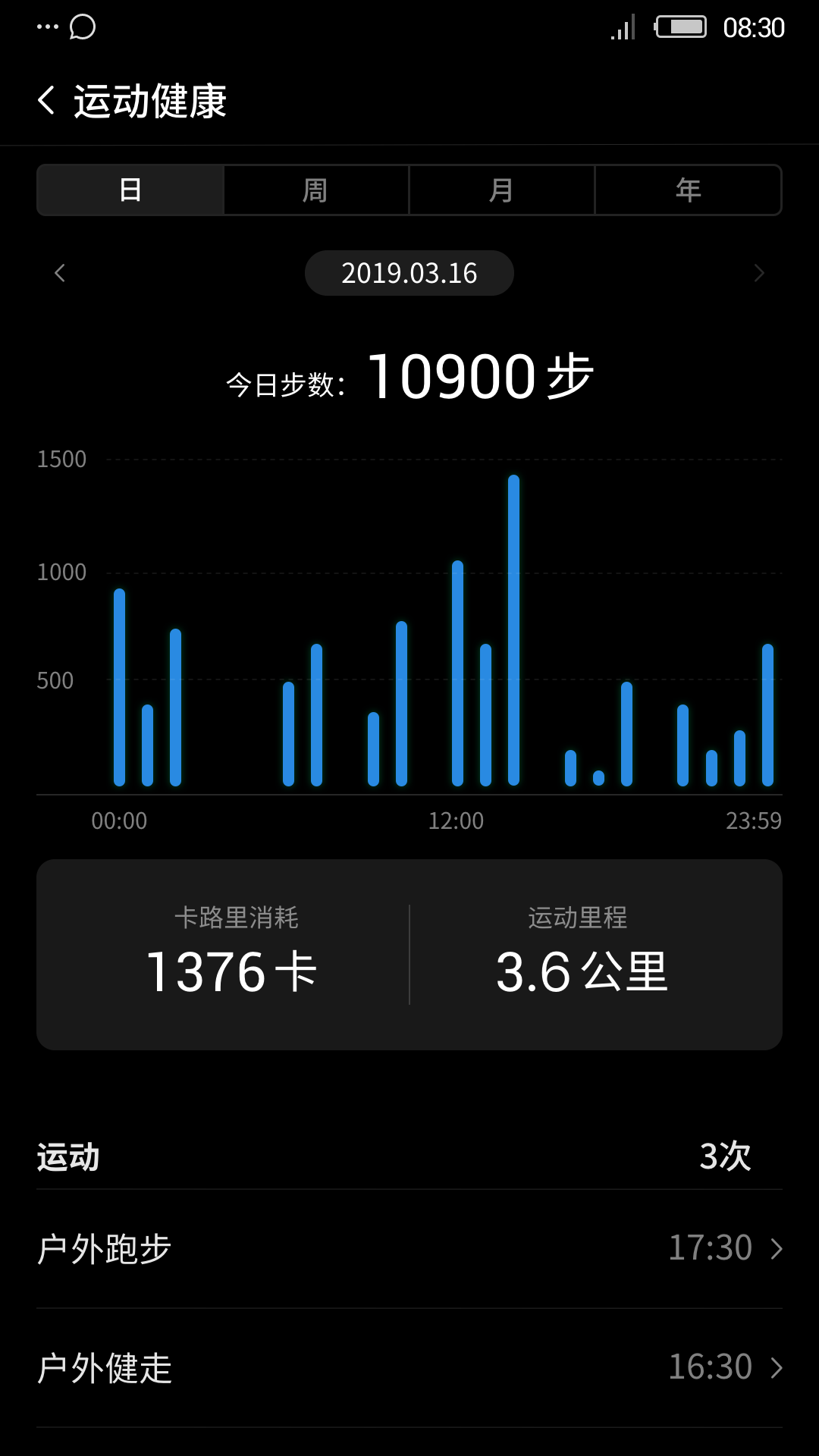Go back from 运动健康 screen
This screenshot has height=1456, width=819.
click(x=47, y=101)
